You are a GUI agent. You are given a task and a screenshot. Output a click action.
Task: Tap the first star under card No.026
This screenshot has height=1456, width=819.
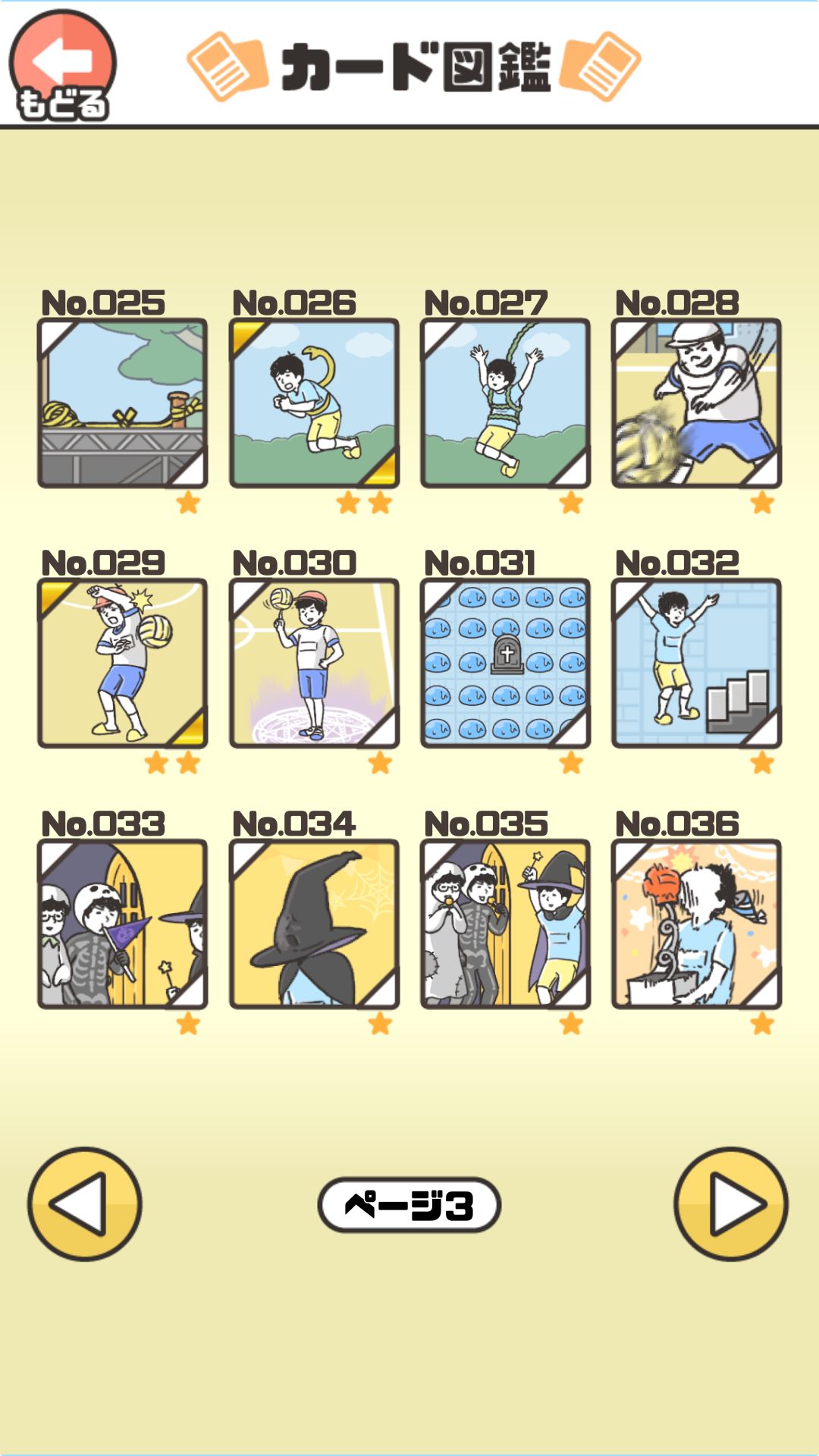tap(349, 502)
